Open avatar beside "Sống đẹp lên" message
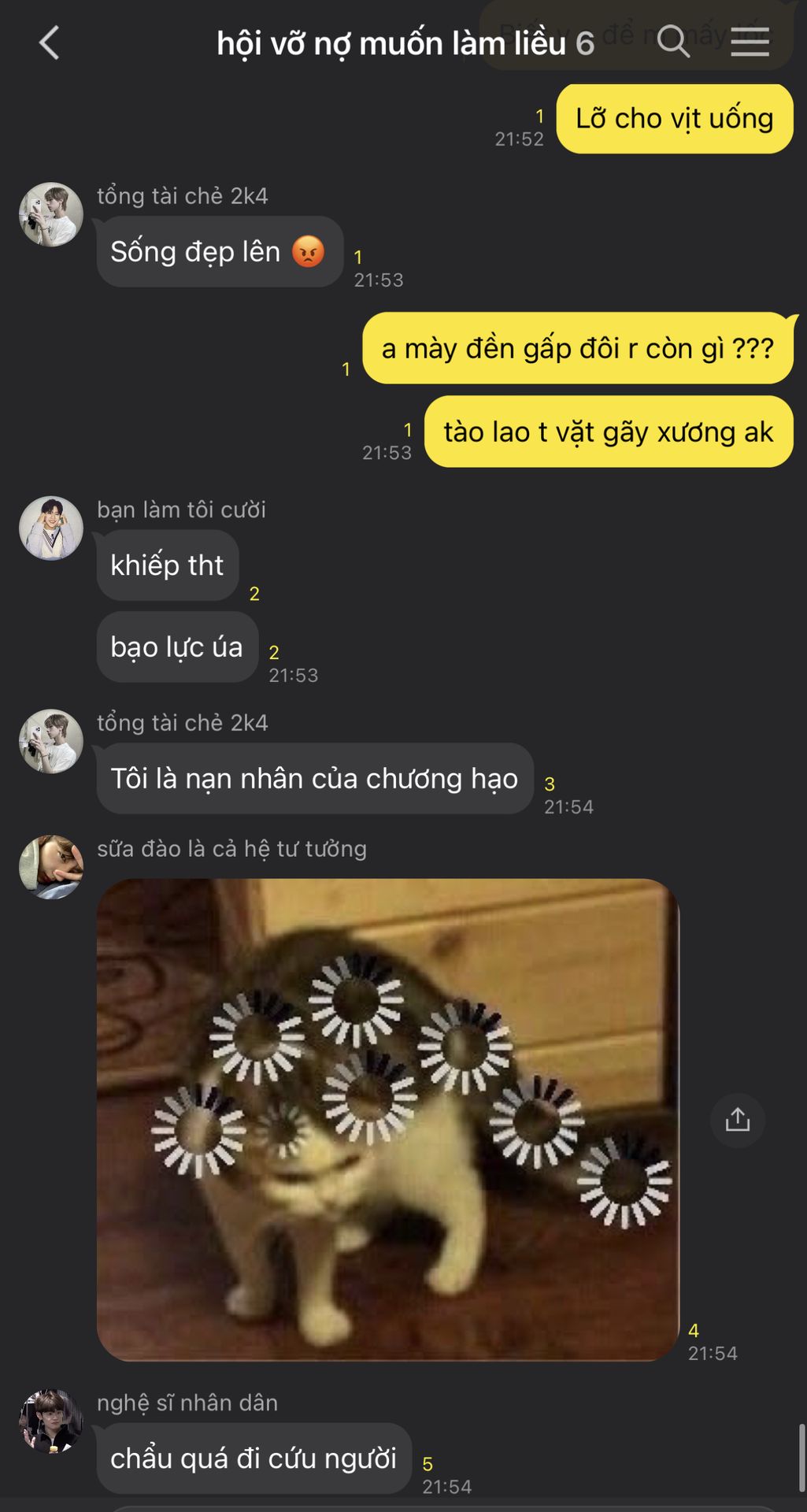Image resolution: width=807 pixels, height=1512 pixels. coord(51,215)
